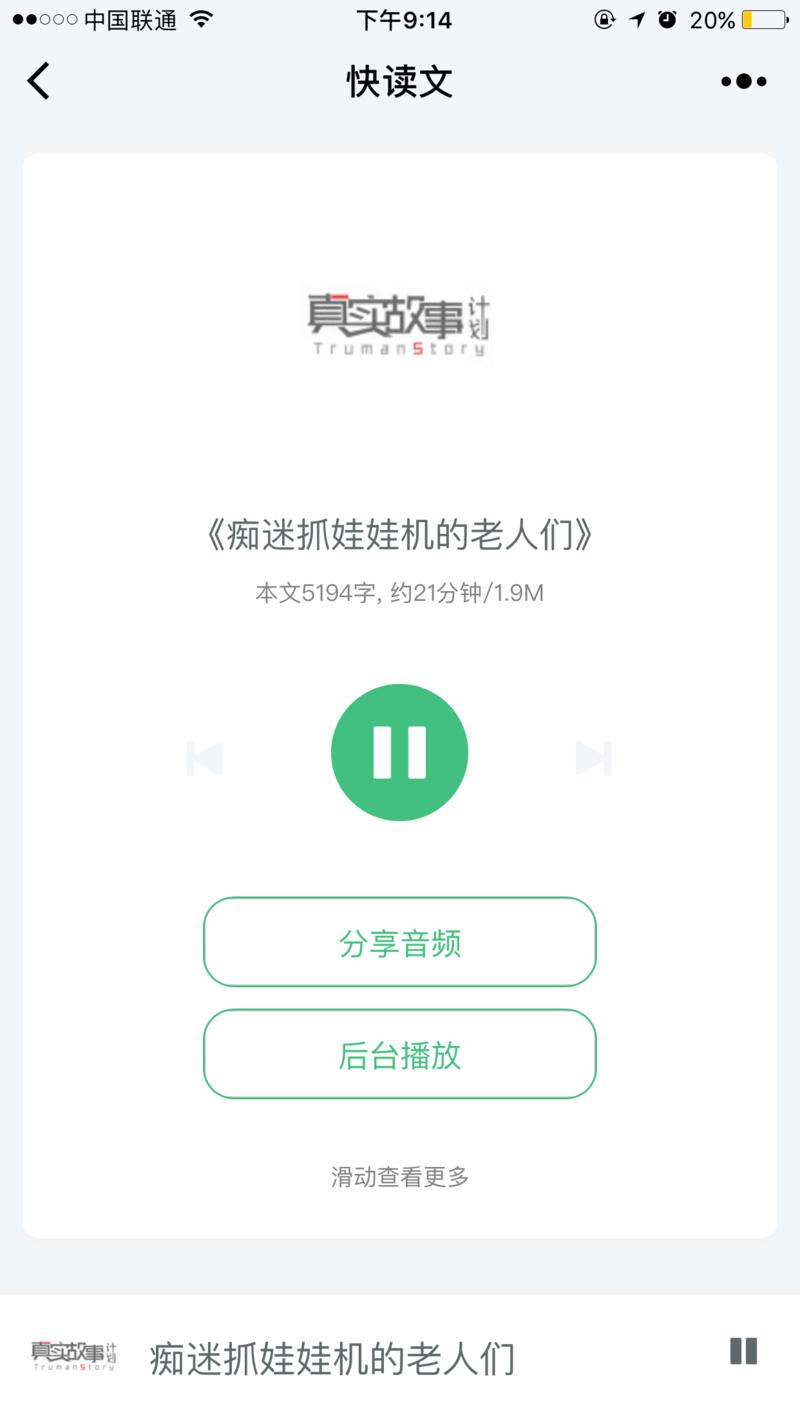This screenshot has width=800, height=1422.
Task: Select the 快读文 title in the navigation bar
Action: pyautogui.click(x=400, y=82)
